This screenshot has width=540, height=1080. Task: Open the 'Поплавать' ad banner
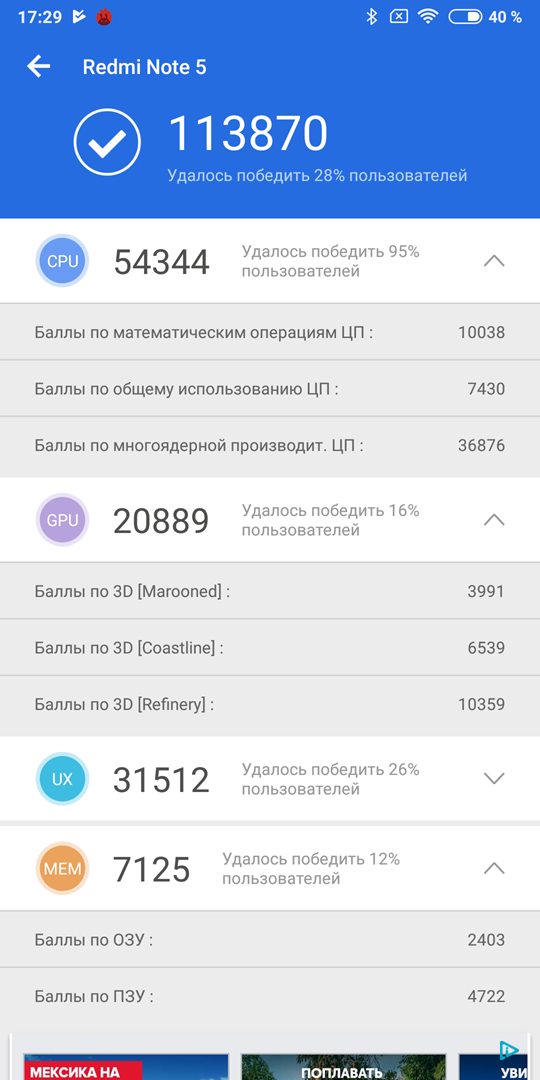tap(343, 1066)
